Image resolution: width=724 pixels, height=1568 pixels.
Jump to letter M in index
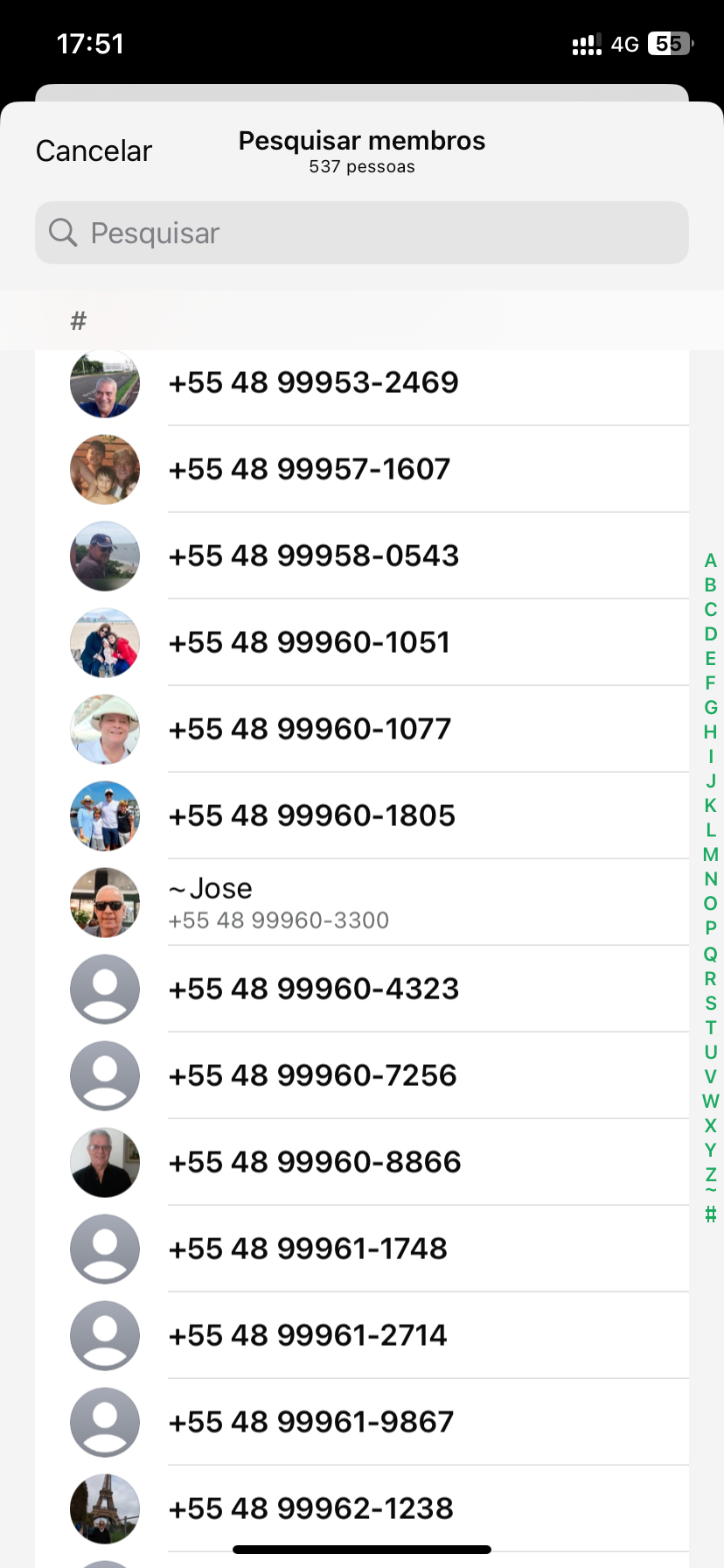[710, 855]
